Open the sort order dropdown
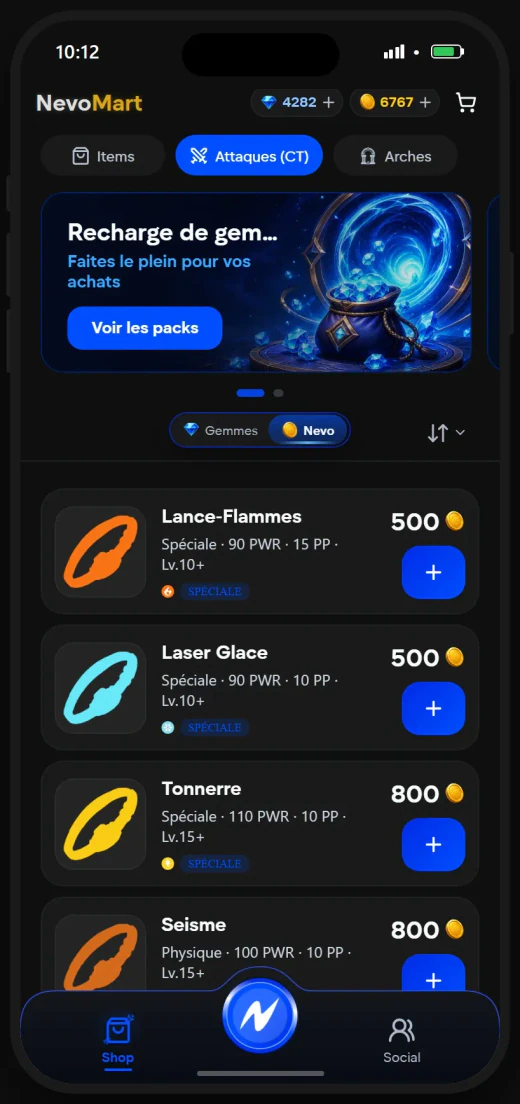 [446, 433]
